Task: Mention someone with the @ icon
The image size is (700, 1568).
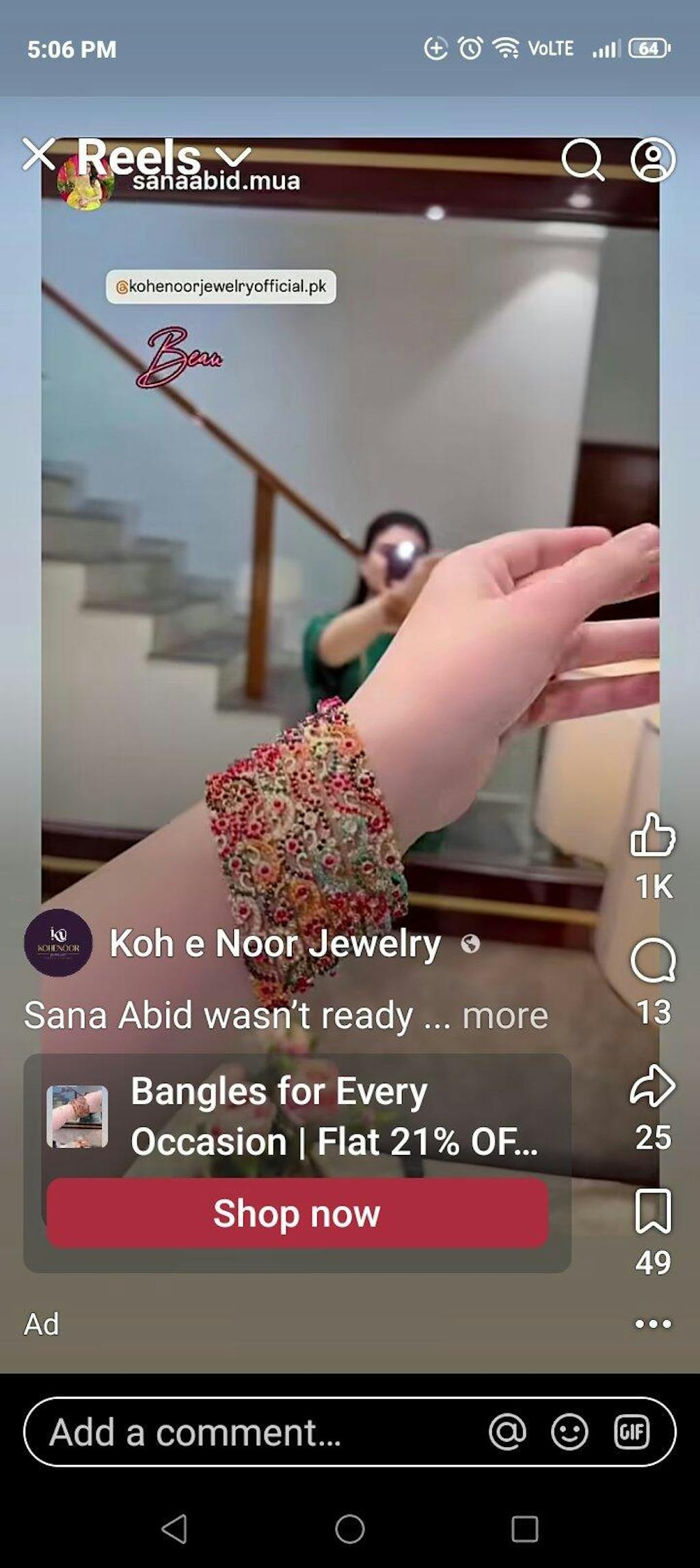Action: (x=507, y=1432)
